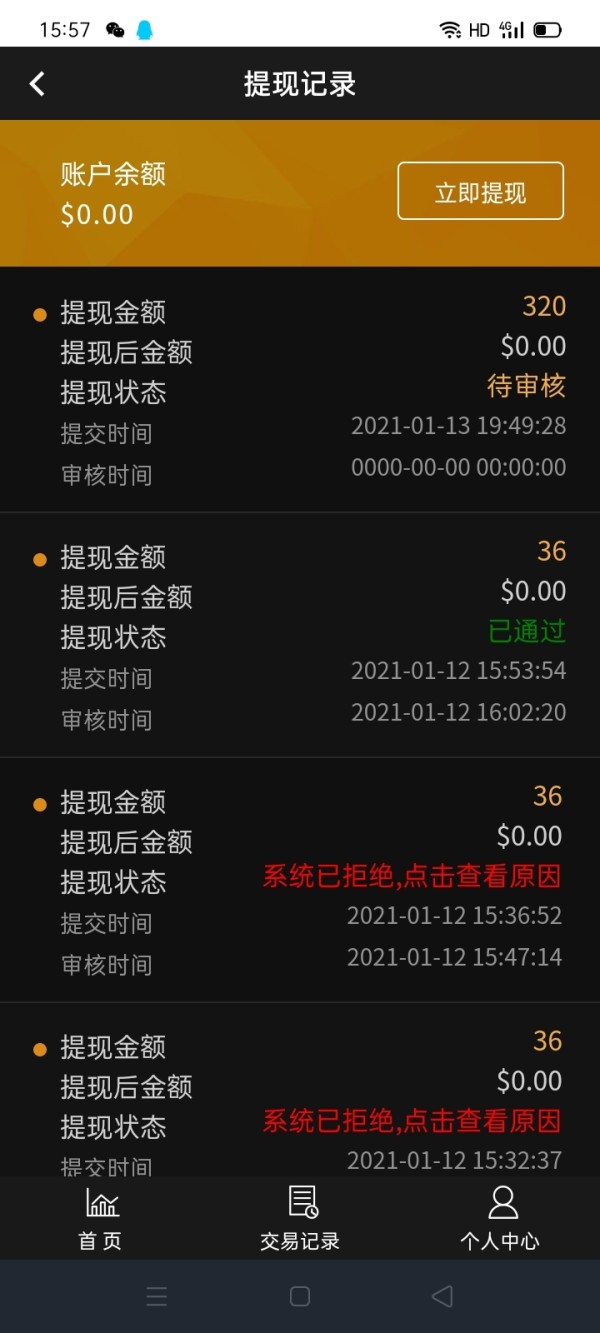View rejection reason for the 15:36:52 withdrawal
The image size is (600, 1333).
click(x=411, y=877)
